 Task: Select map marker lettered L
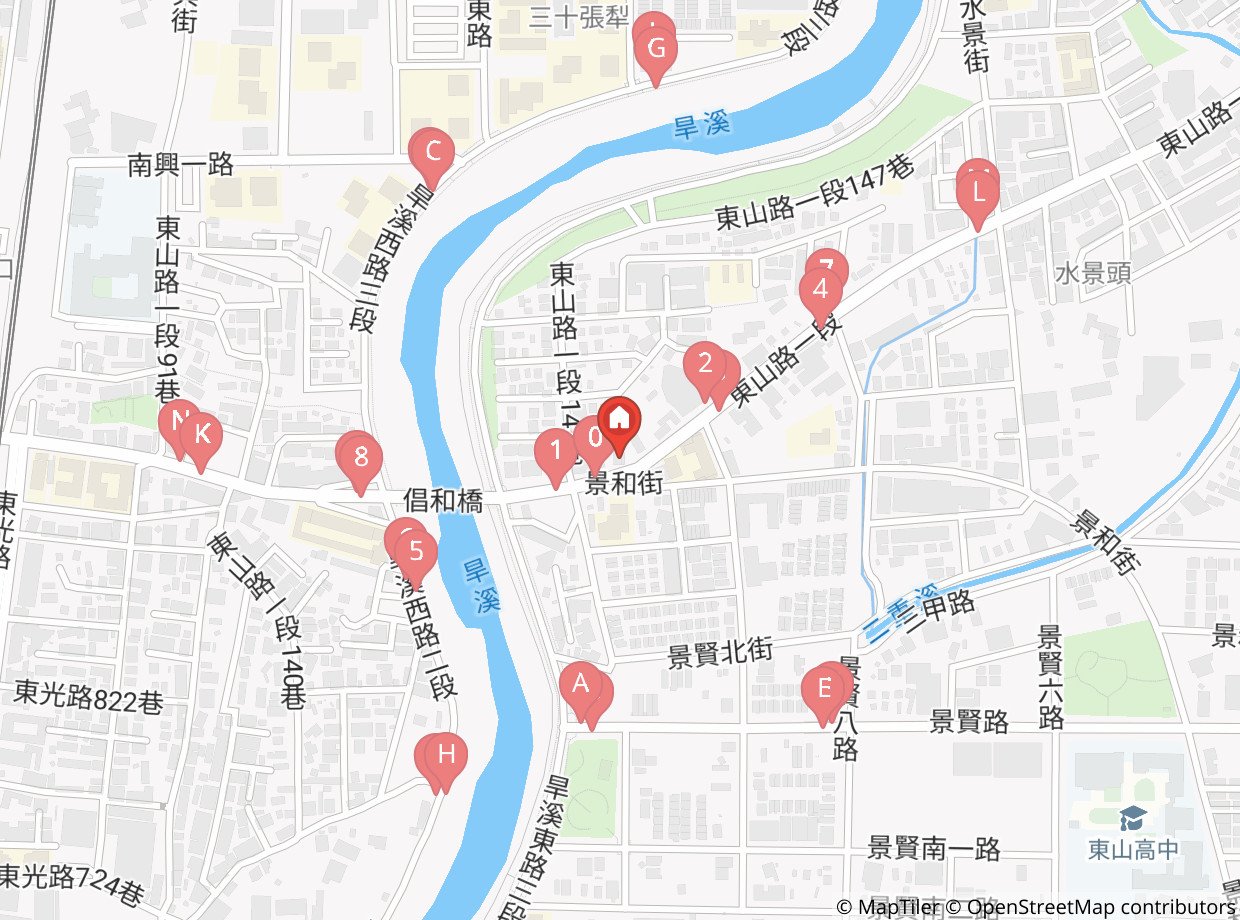coord(978,194)
